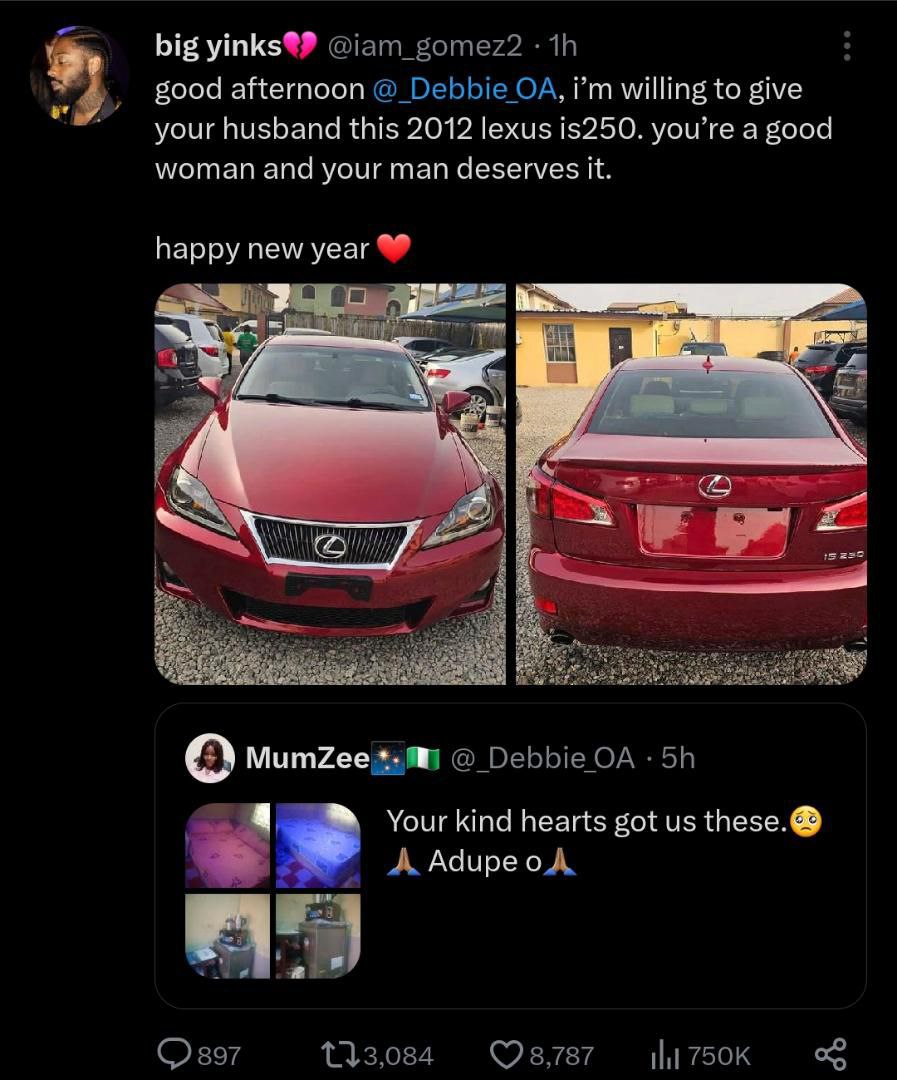The height and width of the screenshot is (1080, 897).
Task: View the front photo of the Lexus
Action: point(330,484)
